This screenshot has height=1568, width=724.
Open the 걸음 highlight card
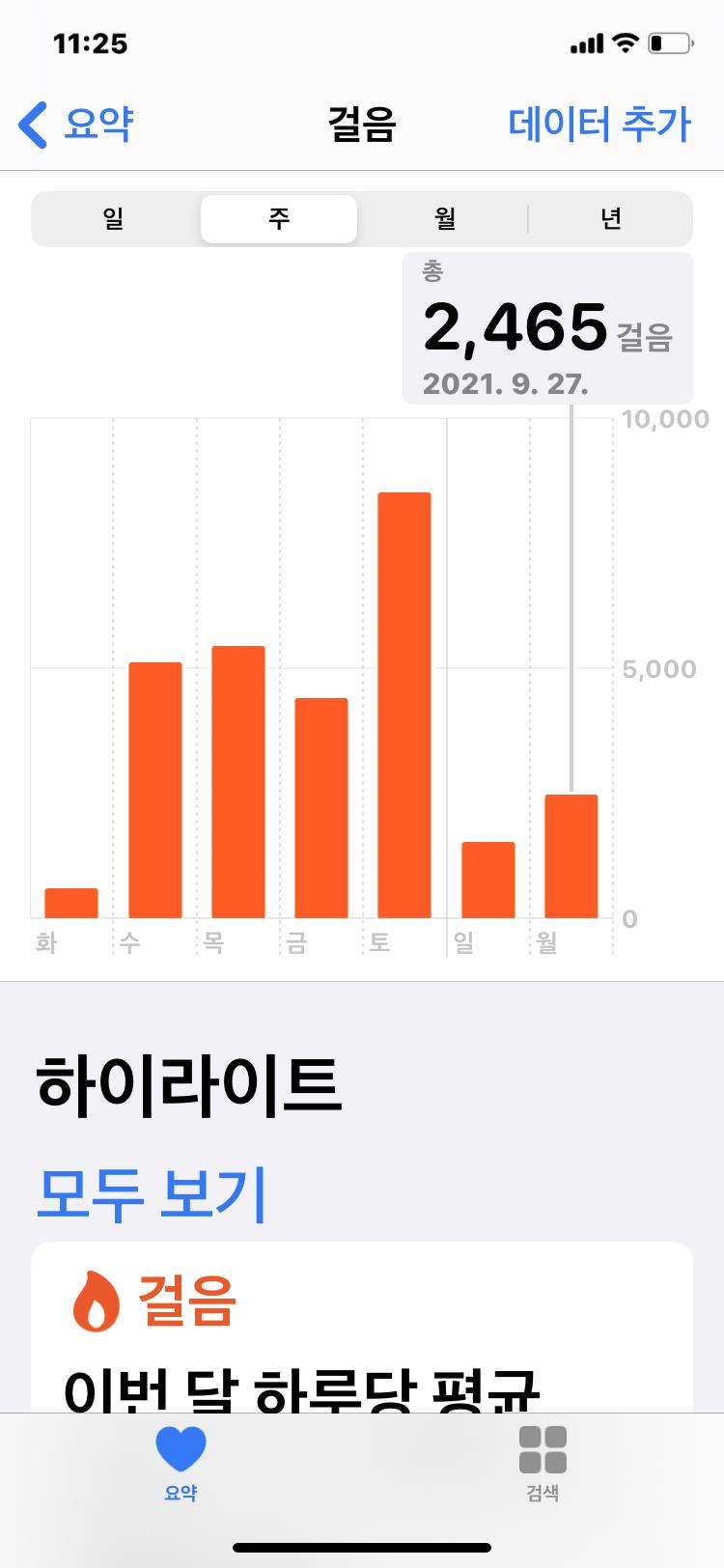[362, 1332]
